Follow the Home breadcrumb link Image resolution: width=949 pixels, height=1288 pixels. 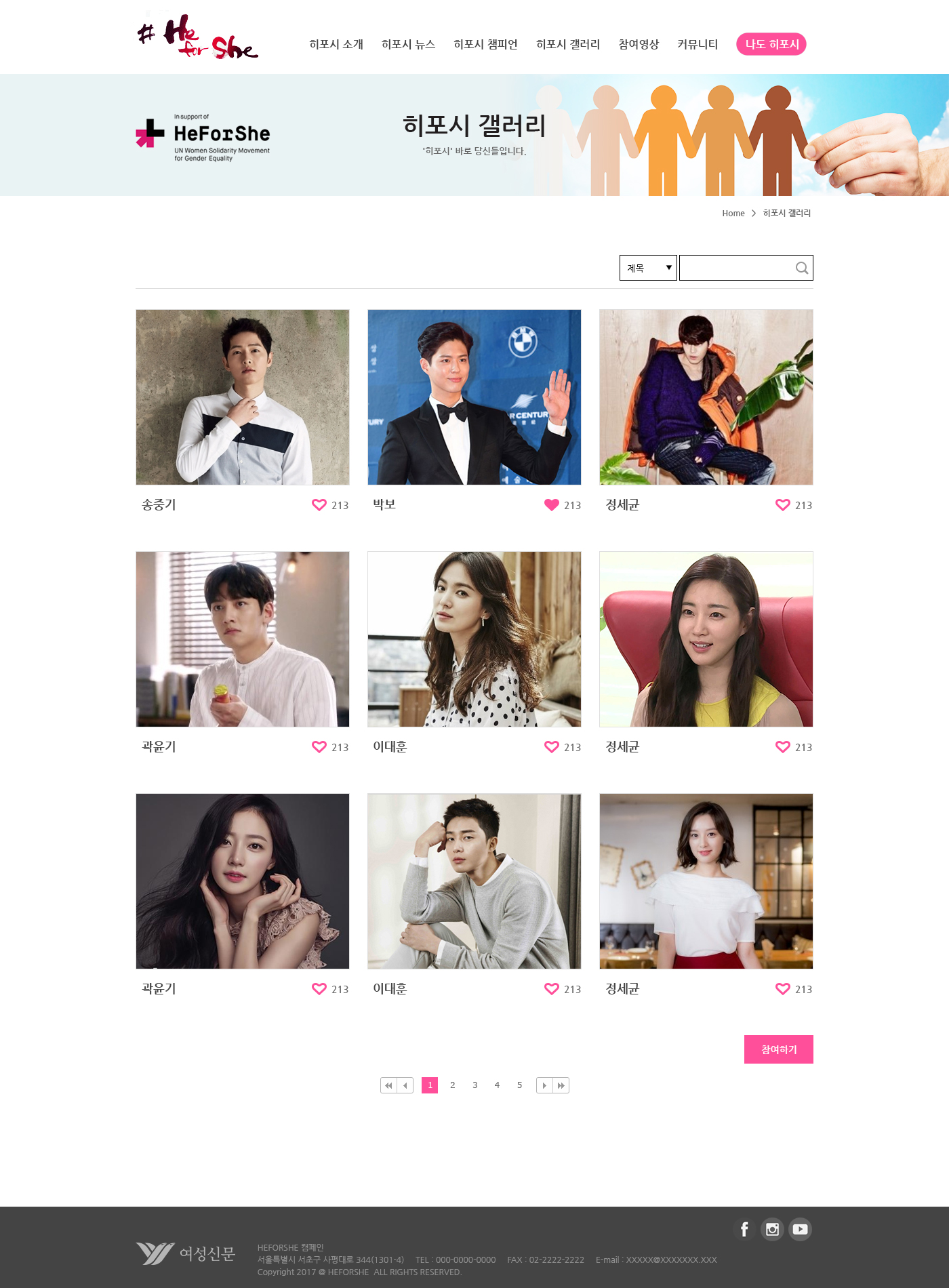[733, 213]
